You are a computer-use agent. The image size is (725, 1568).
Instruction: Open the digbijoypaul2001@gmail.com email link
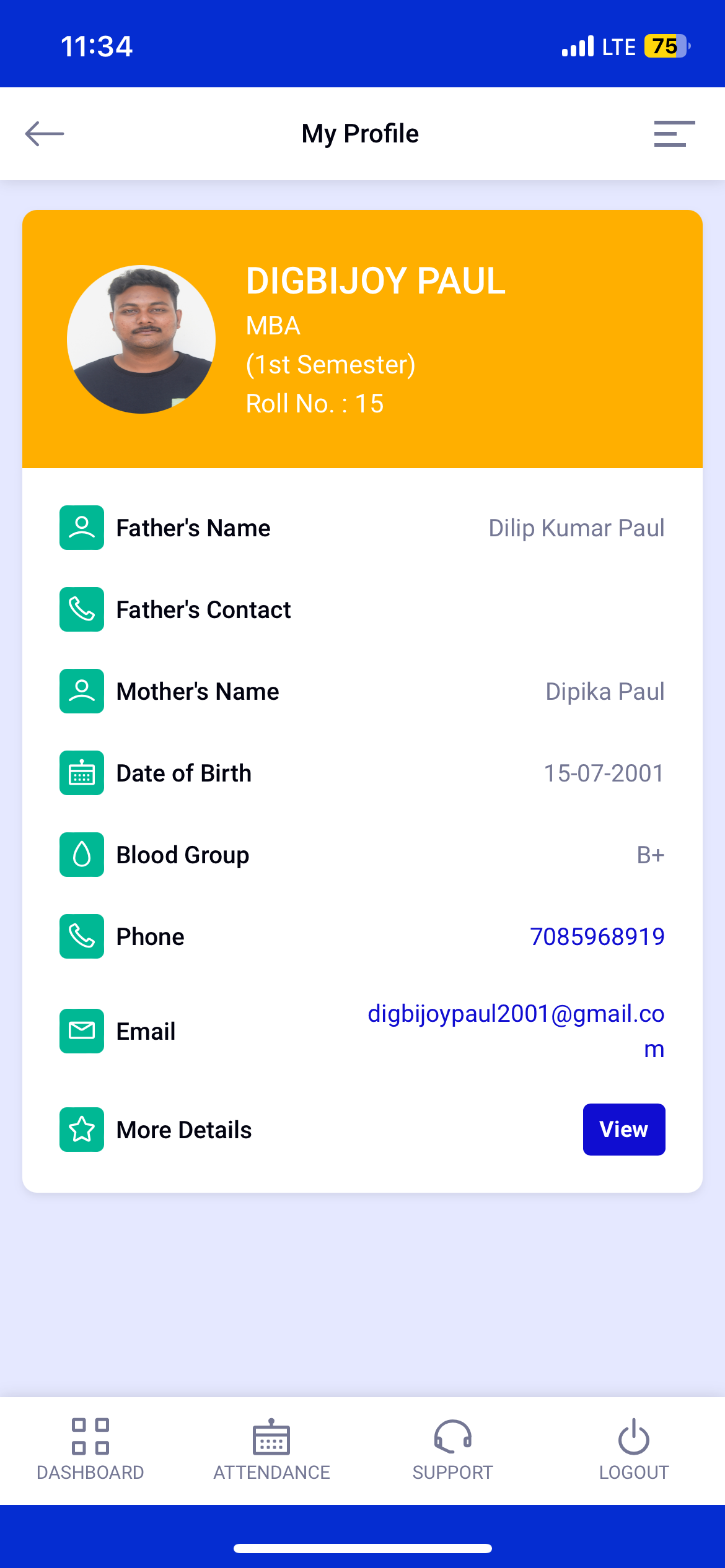516,1031
